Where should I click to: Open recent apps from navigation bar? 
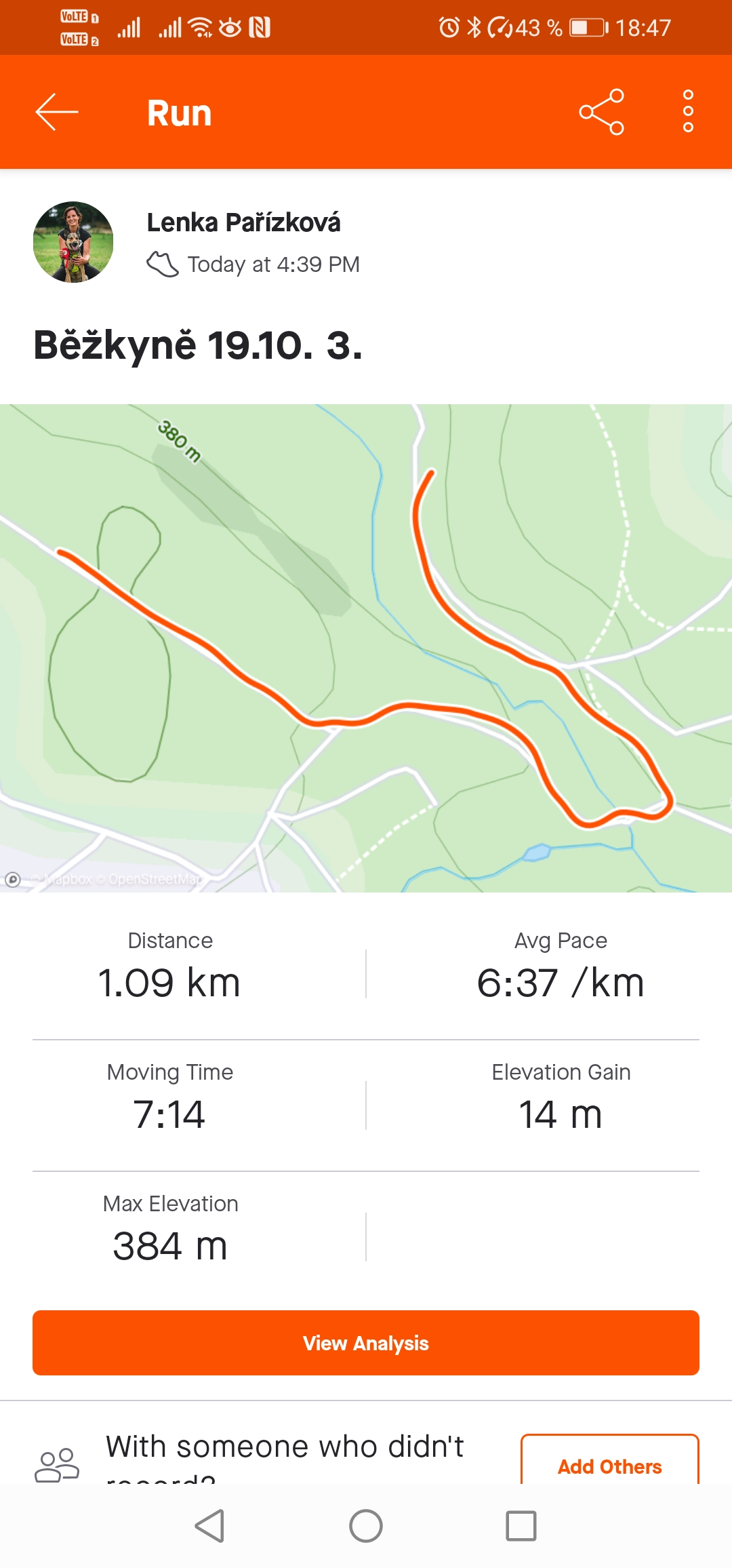point(521,1526)
